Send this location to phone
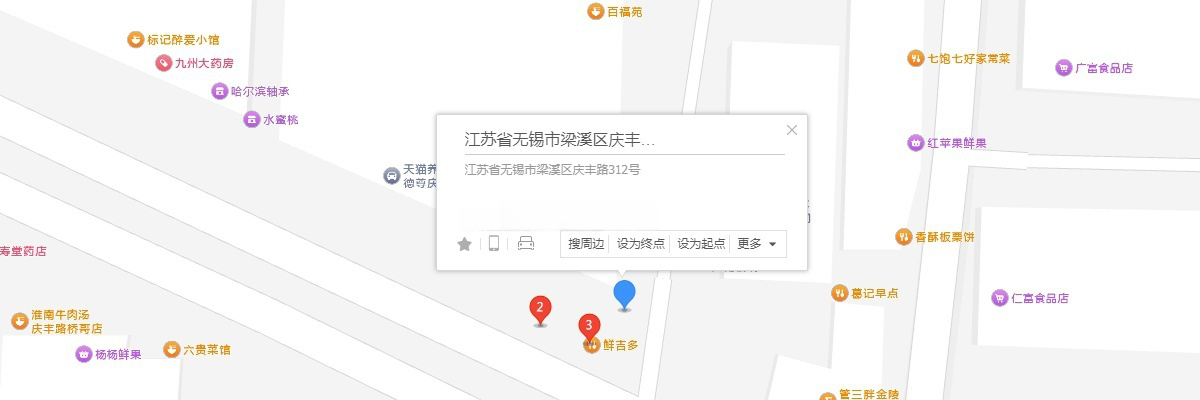The height and width of the screenshot is (400, 1200). (x=494, y=244)
